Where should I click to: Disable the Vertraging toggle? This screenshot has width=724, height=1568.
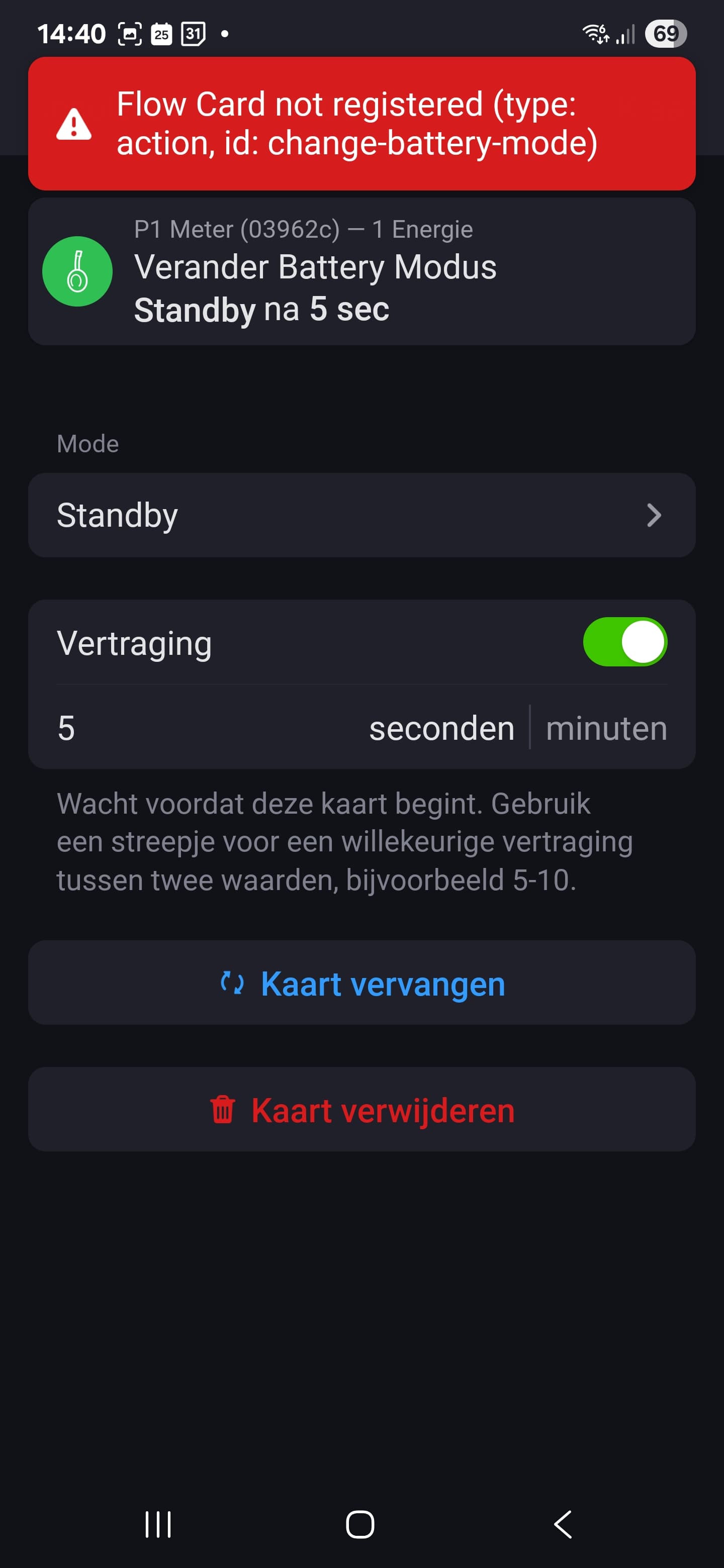click(x=624, y=642)
